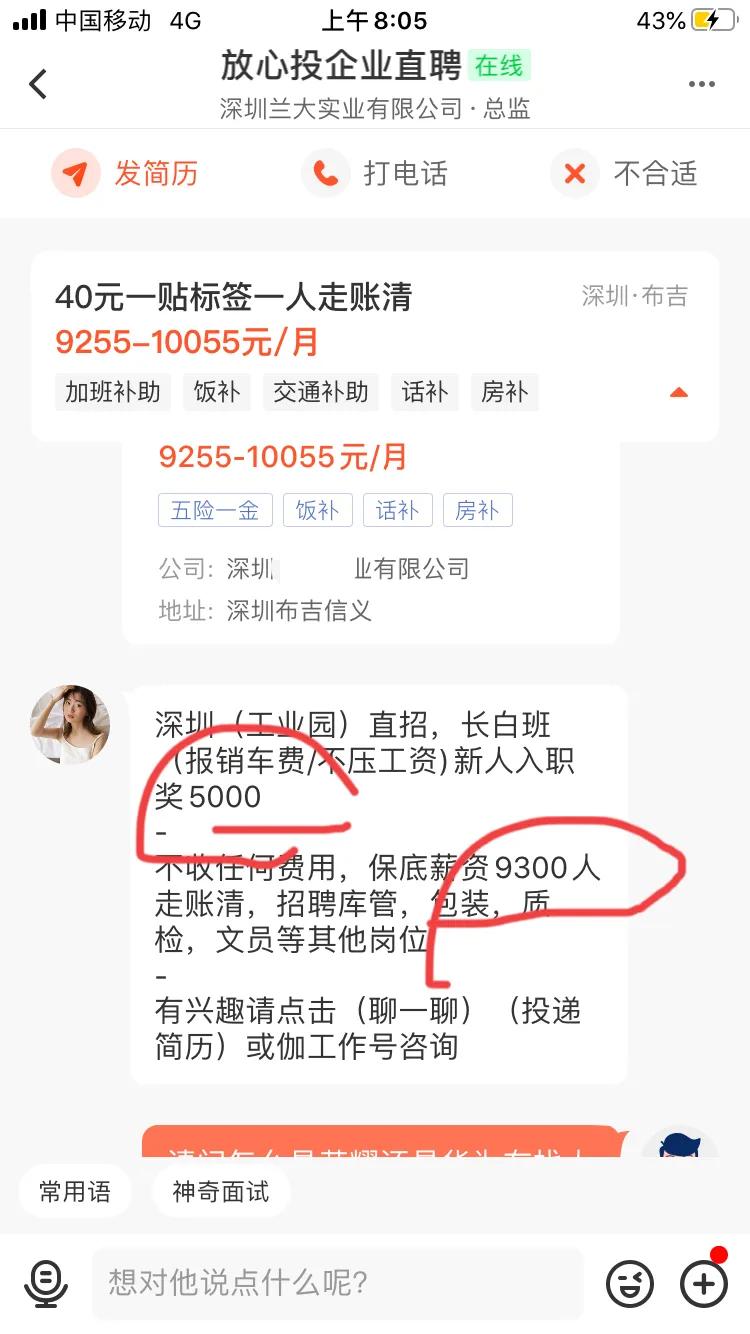This screenshot has height=1334, width=750.
Task: Open the emoji smiley icon
Action: pos(629,1283)
